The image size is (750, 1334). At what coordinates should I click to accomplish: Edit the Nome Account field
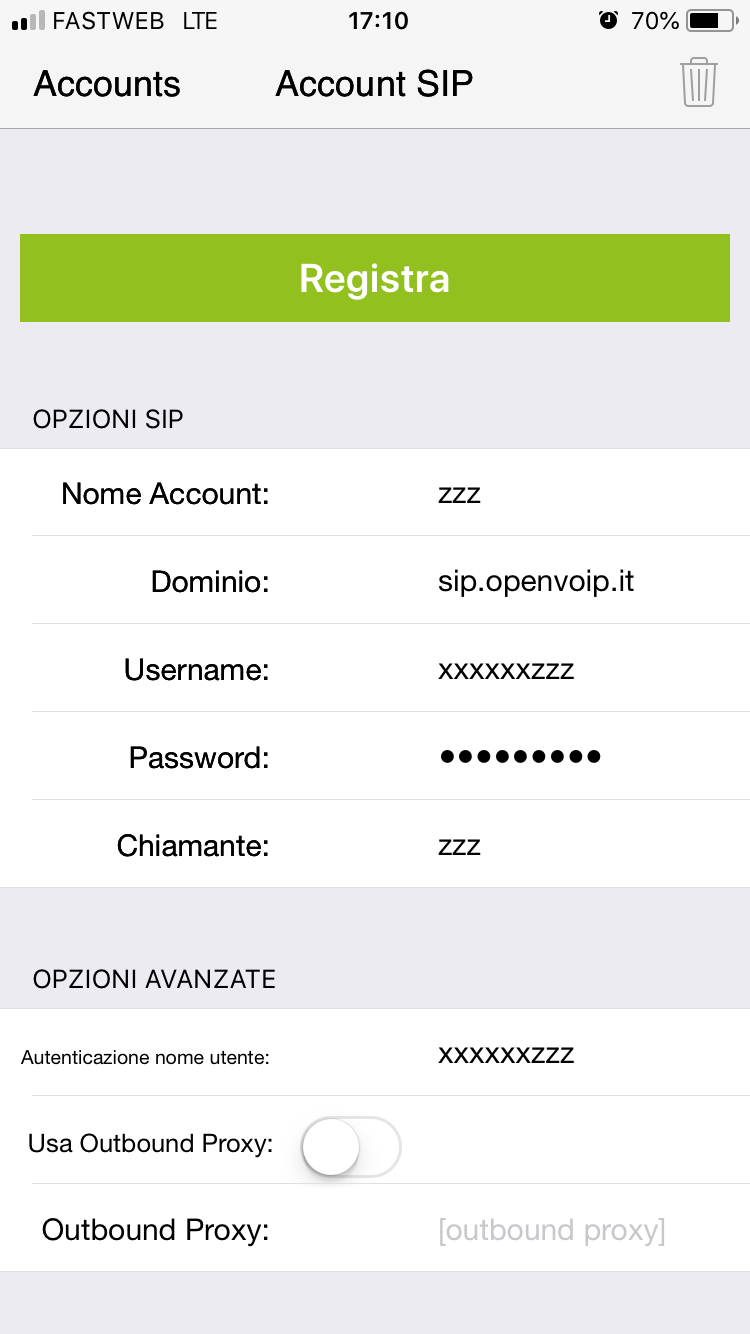click(584, 493)
